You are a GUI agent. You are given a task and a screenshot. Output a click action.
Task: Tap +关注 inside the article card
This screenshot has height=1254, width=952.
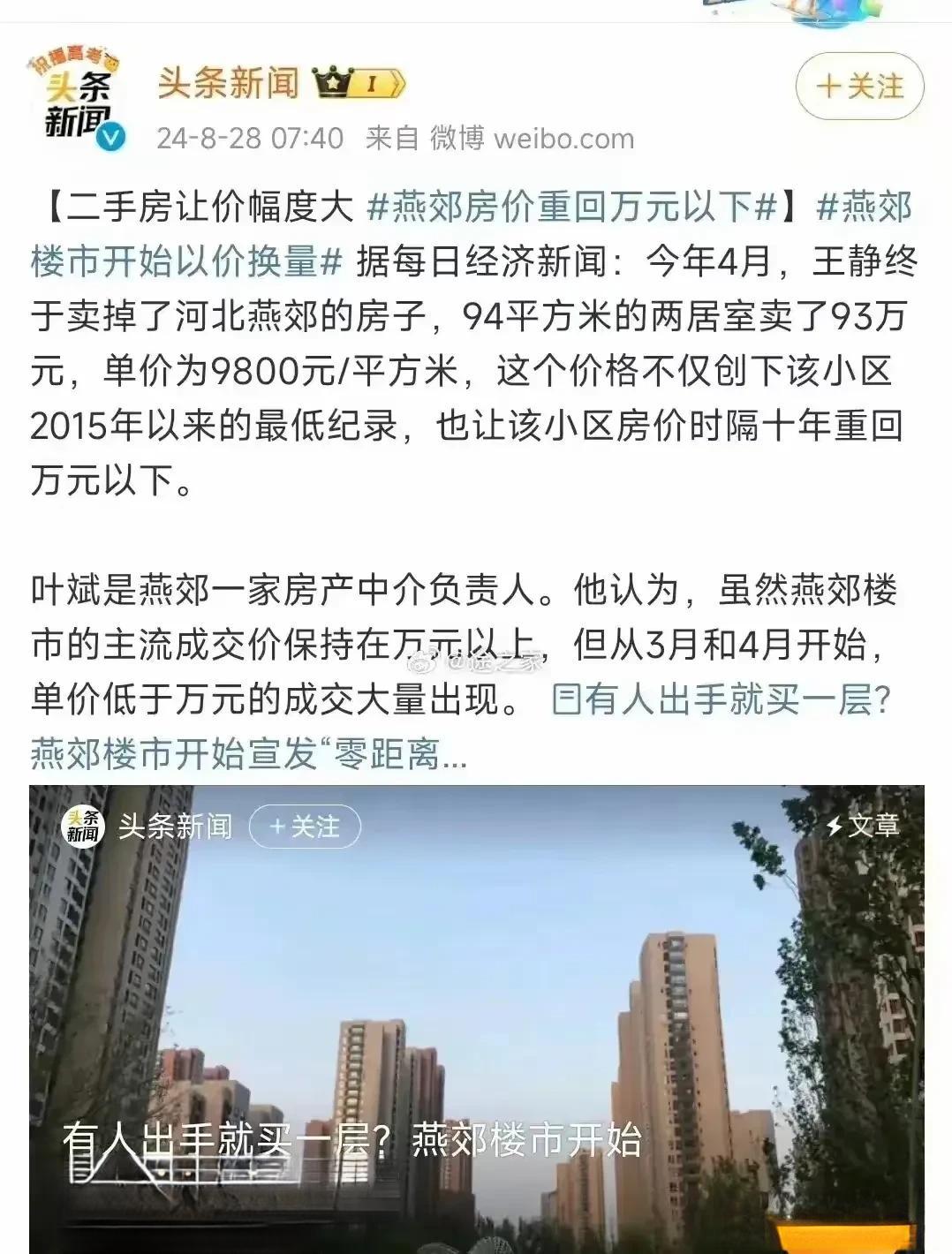pos(305,827)
